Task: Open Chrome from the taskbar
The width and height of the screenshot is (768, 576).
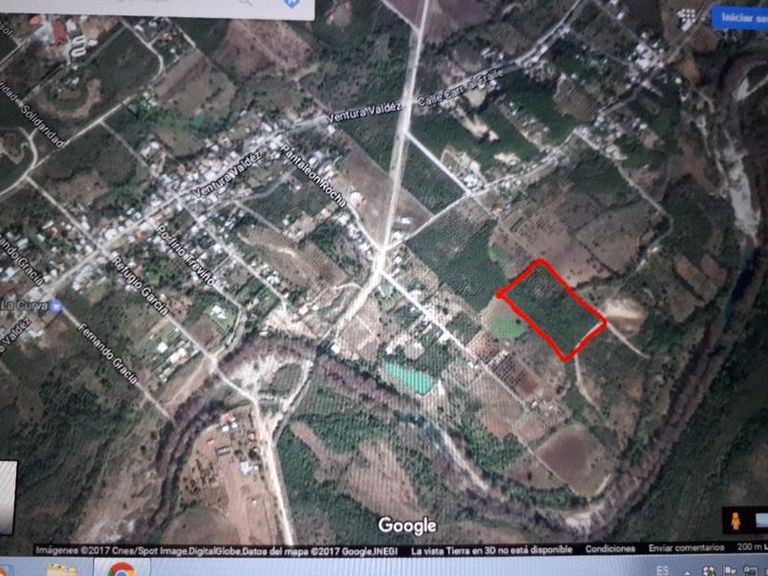Action: point(122,569)
